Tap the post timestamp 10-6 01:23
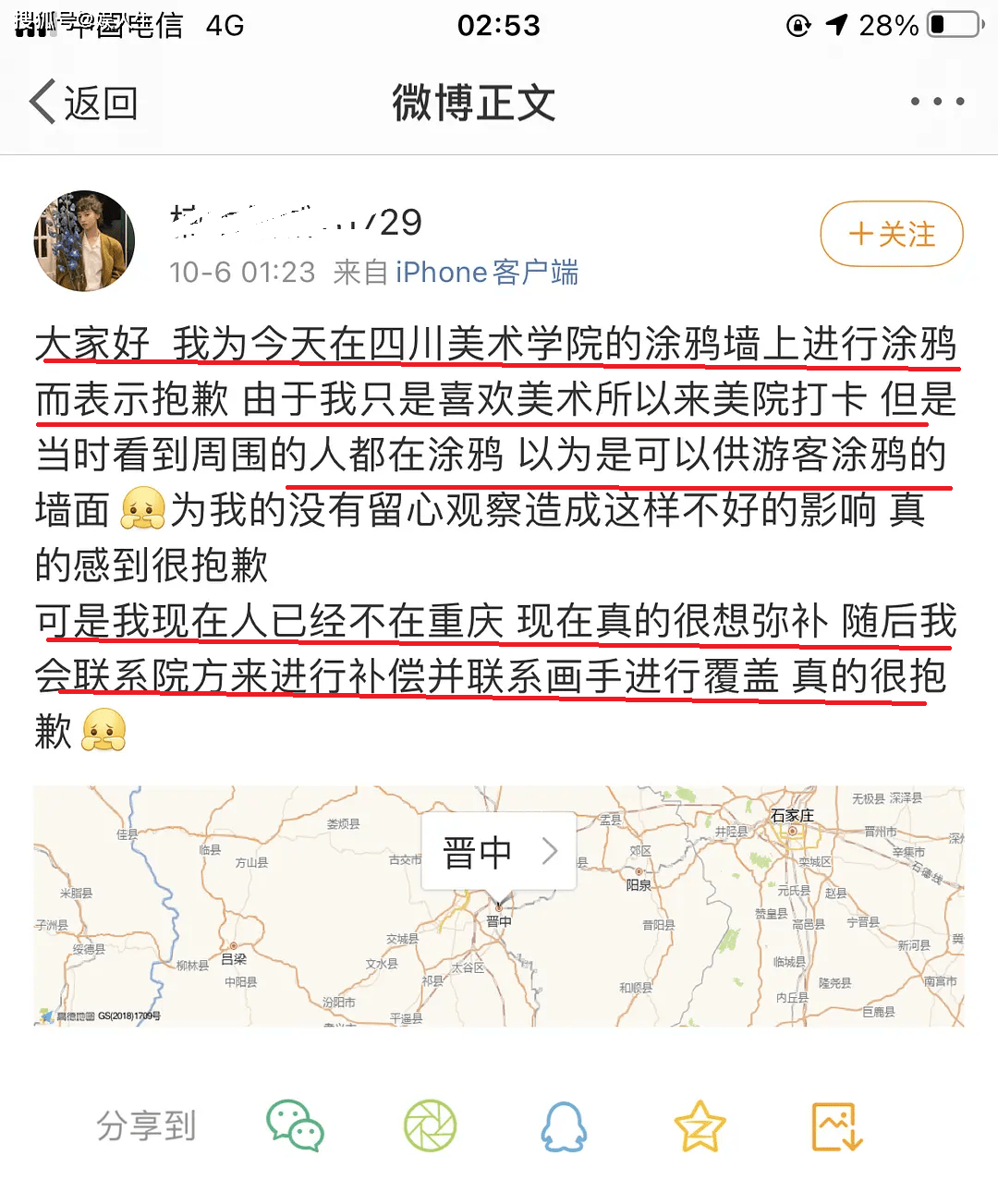The height and width of the screenshot is (1204, 998). point(236,272)
